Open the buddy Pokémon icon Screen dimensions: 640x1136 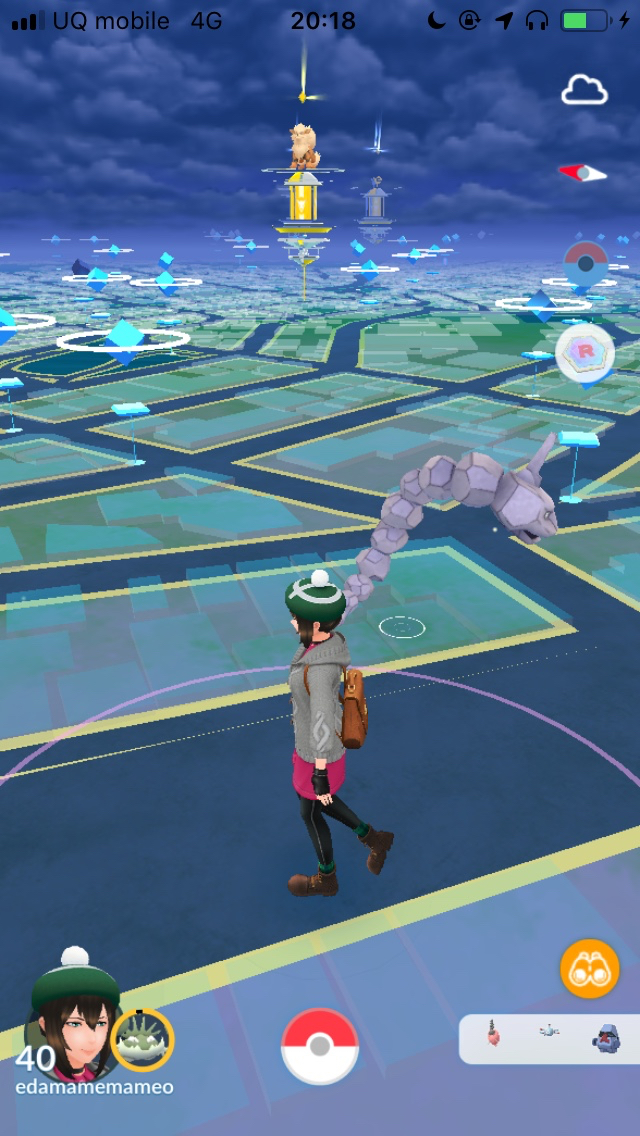point(142,1040)
